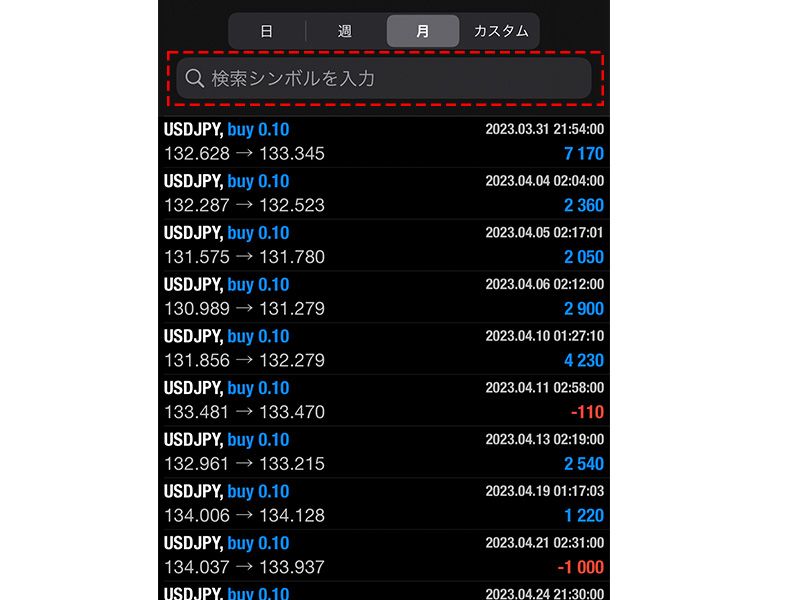
Task: Expand the USDJPY trade dated 2023.04.19
Action: (384, 504)
